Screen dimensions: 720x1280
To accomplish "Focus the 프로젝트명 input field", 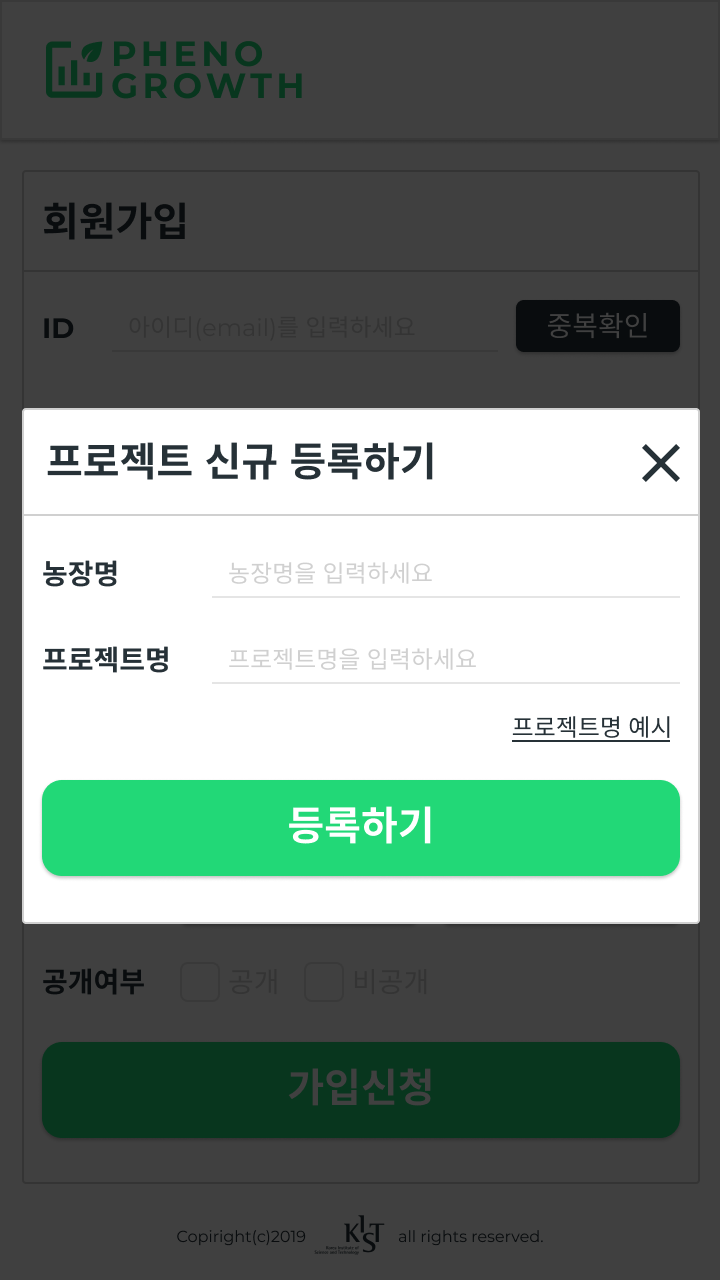I will pyautogui.click(x=446, y=659).
